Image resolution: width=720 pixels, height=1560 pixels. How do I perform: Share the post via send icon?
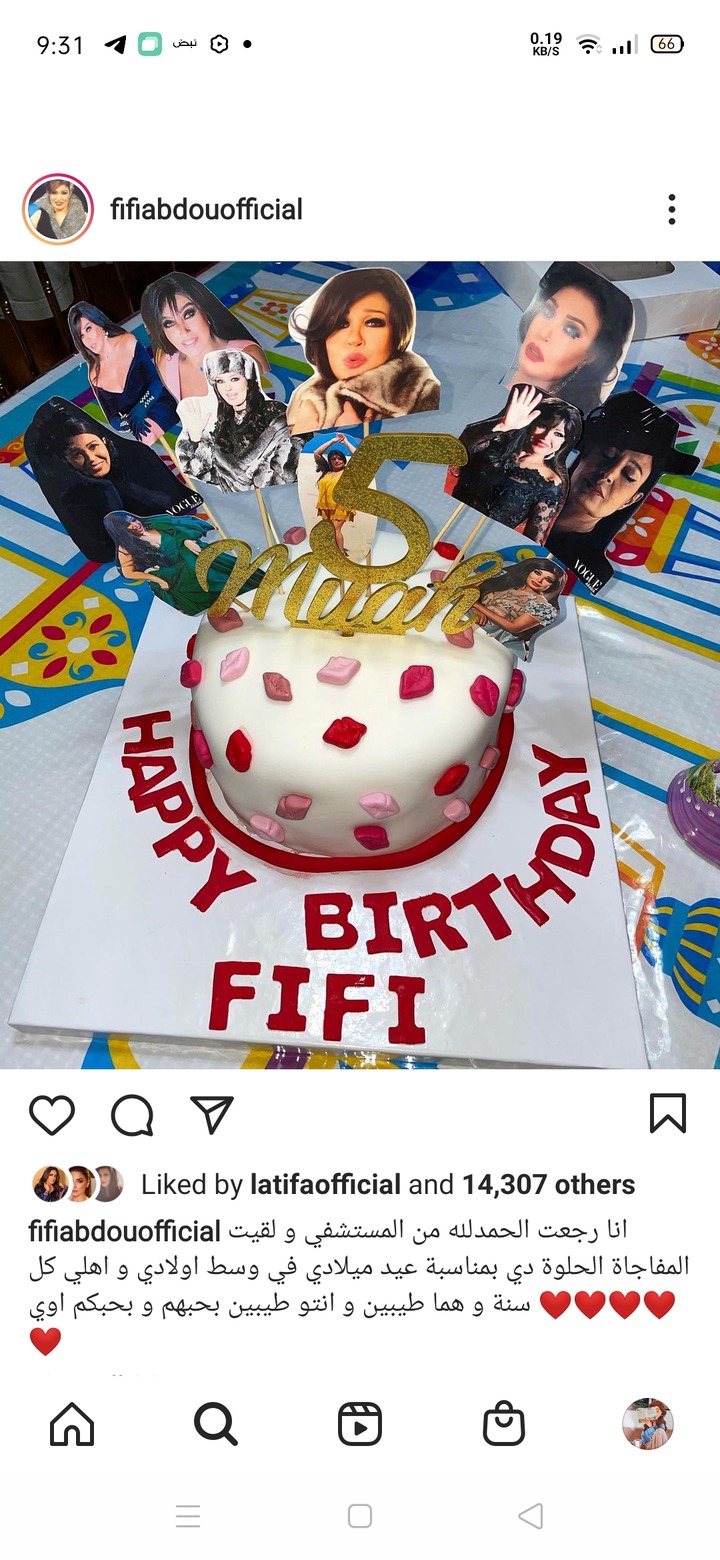click(211, 1115)
